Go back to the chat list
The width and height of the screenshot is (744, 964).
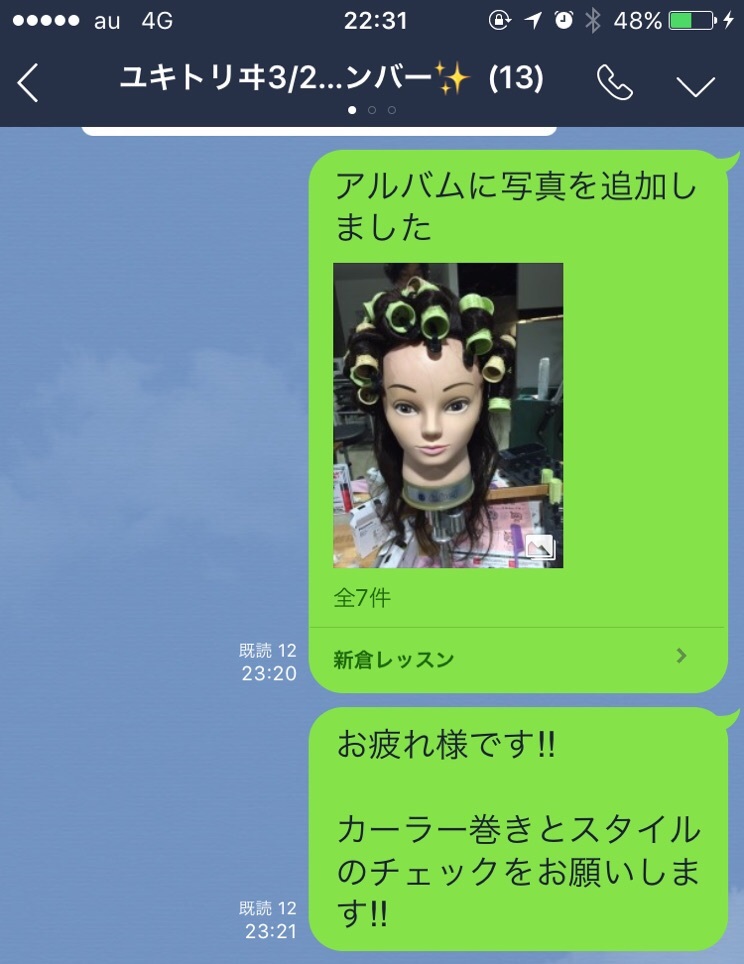coord(28,82)
